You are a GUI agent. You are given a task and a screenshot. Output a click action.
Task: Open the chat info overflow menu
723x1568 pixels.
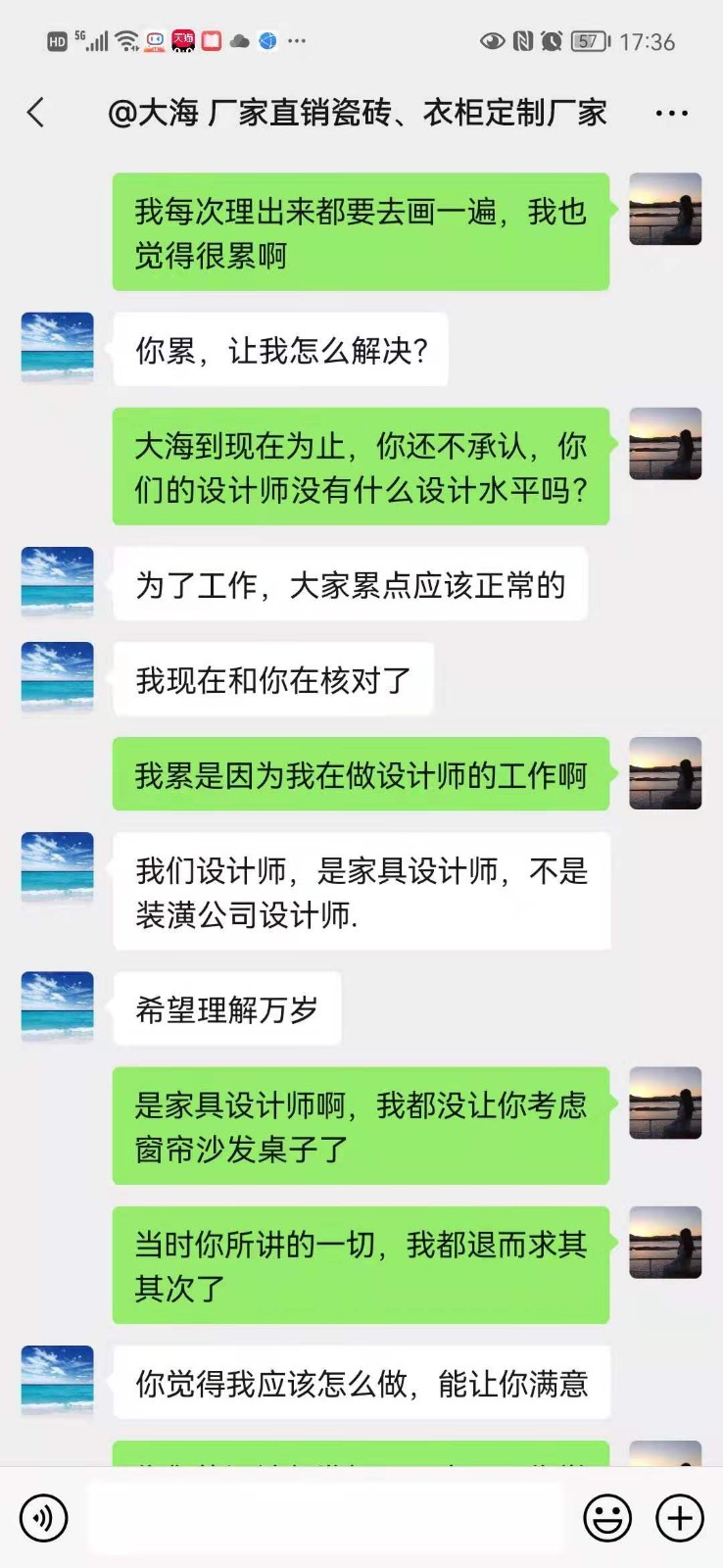click(671, 114)
